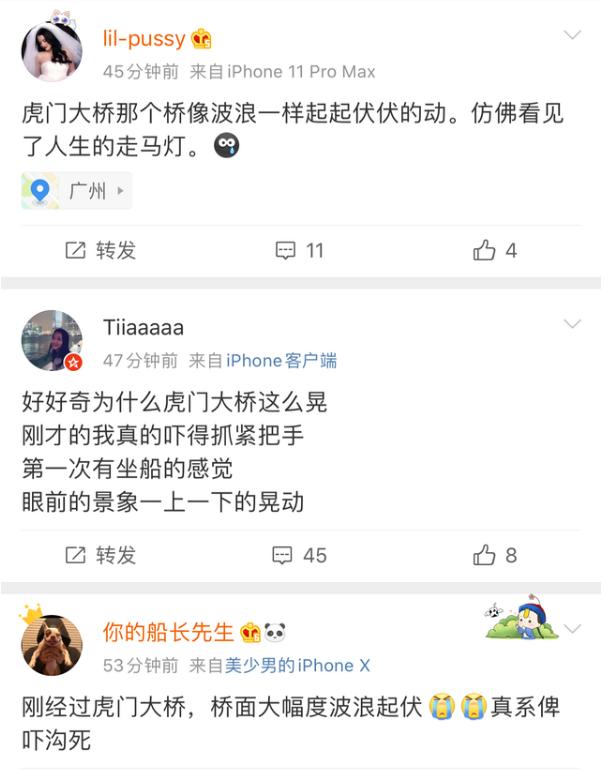Expand the options chevron on lil-pussy's post

click(573, 36)
